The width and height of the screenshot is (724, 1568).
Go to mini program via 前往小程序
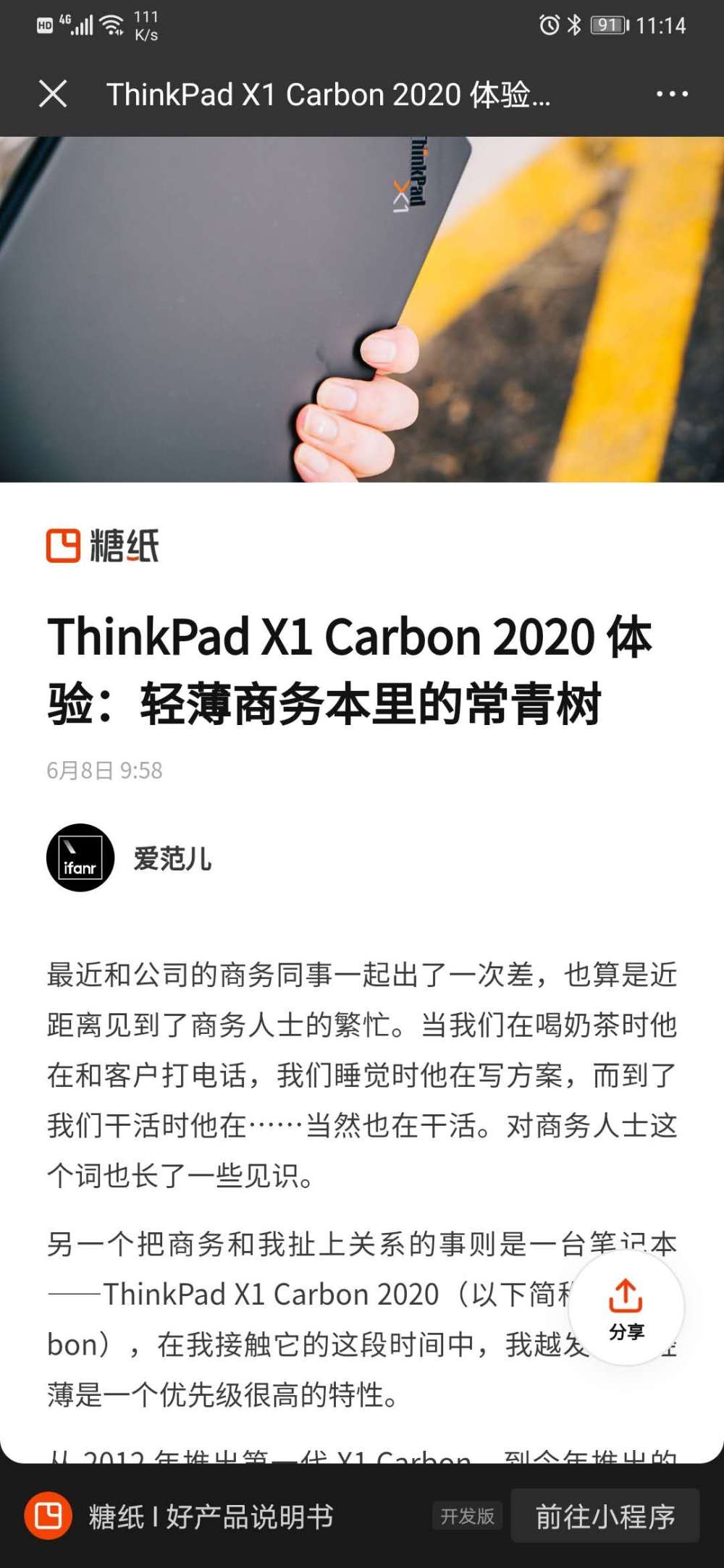tap(605, 1516)
